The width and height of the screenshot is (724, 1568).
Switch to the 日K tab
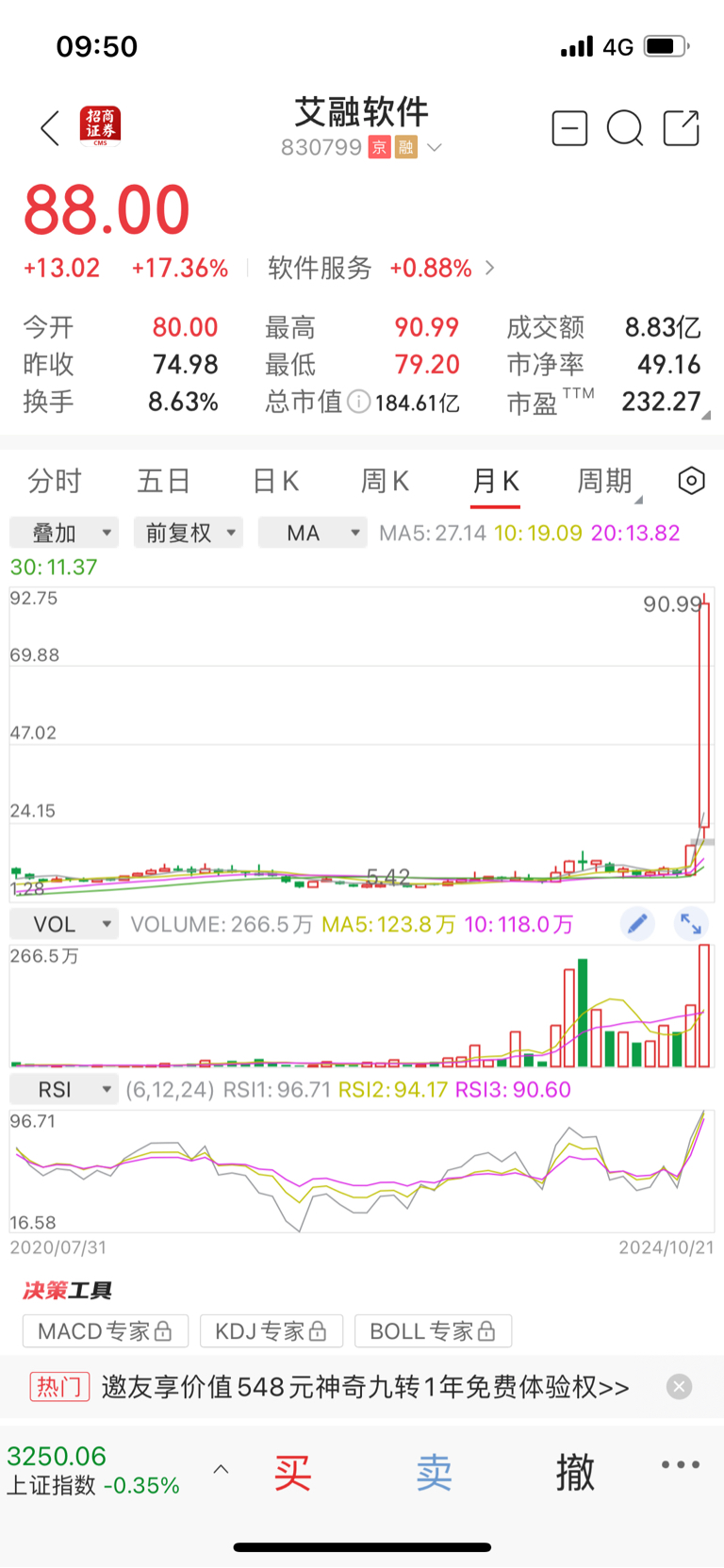click(274, 481)
